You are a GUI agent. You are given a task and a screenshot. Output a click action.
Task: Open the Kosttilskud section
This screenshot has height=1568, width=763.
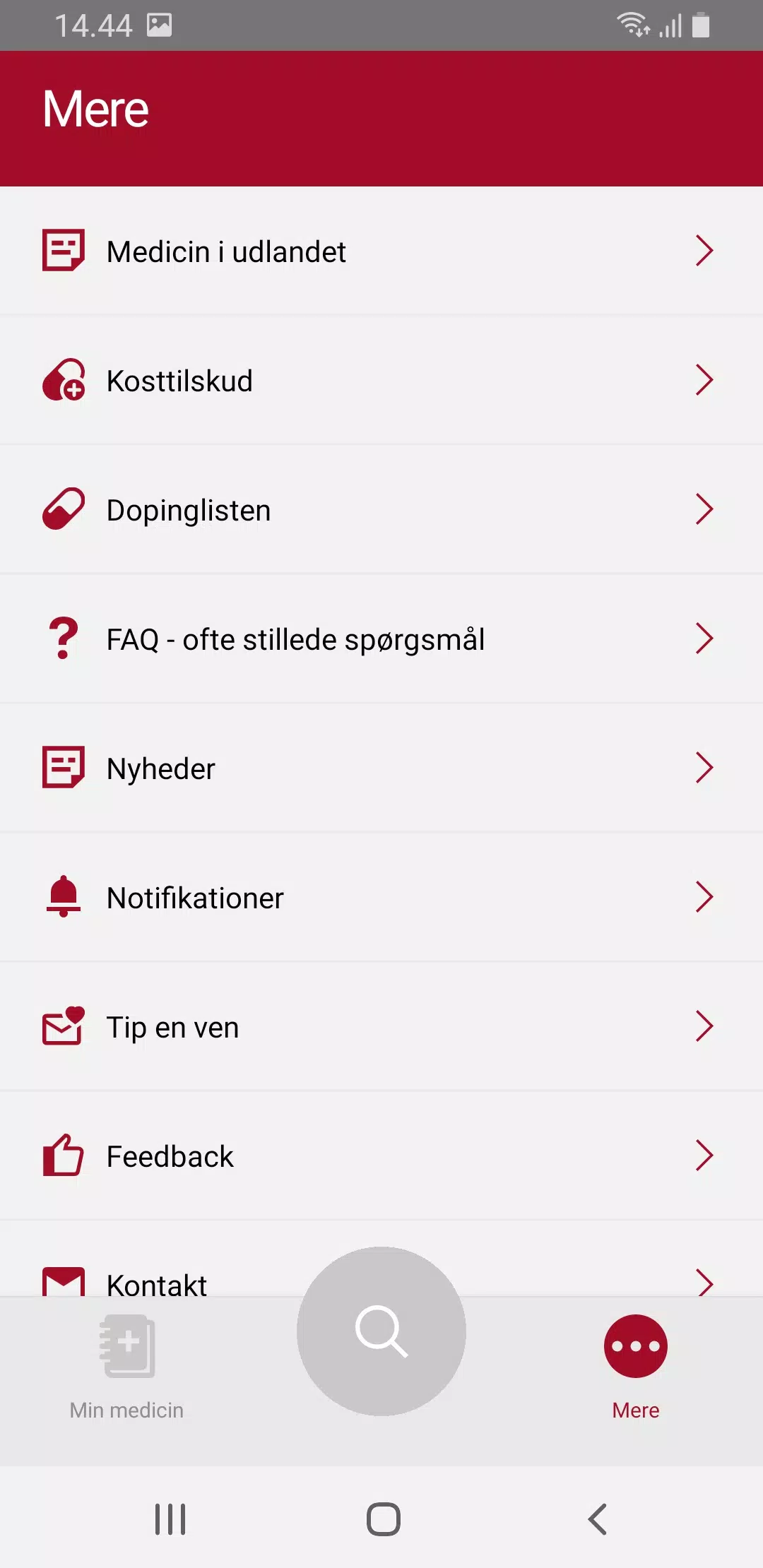[x=381, y=381]
